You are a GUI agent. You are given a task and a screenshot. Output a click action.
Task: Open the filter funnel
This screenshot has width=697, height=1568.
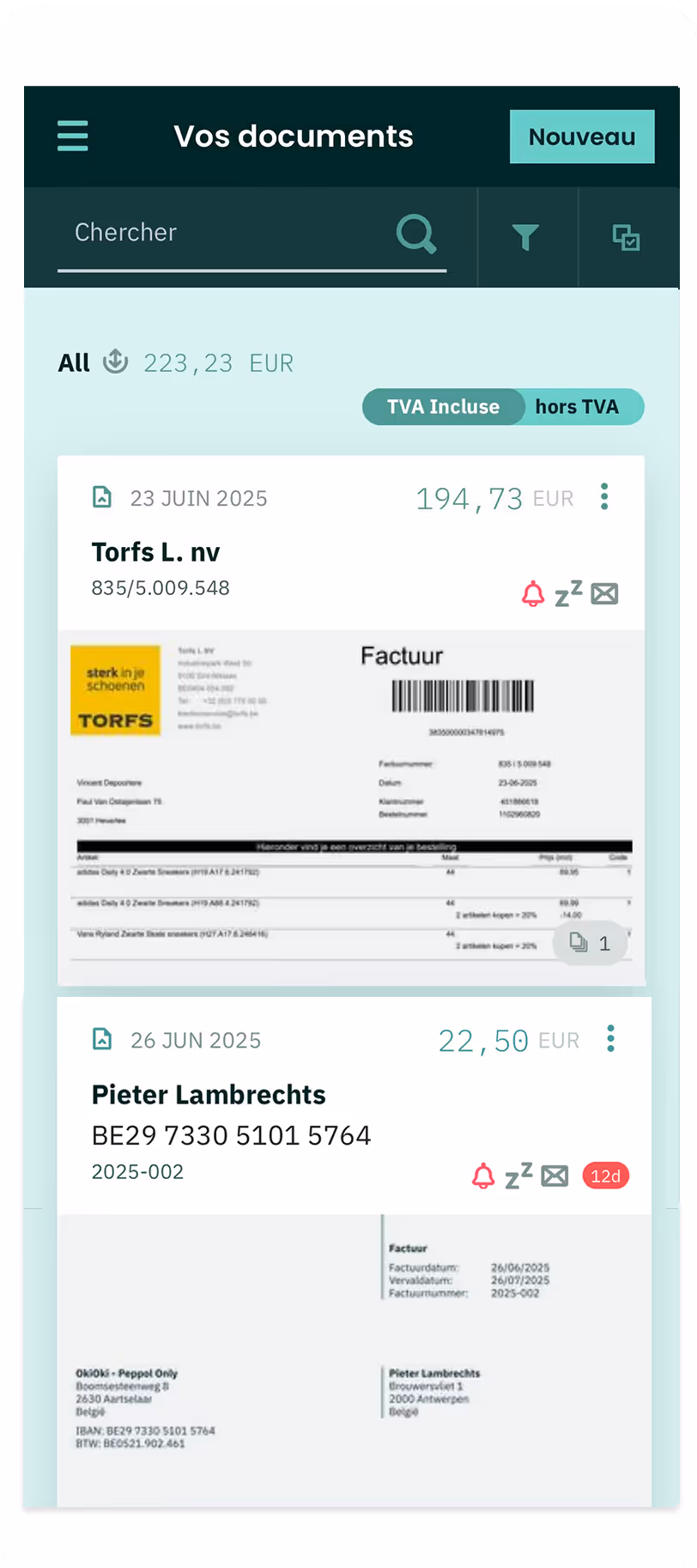(525, 237)
